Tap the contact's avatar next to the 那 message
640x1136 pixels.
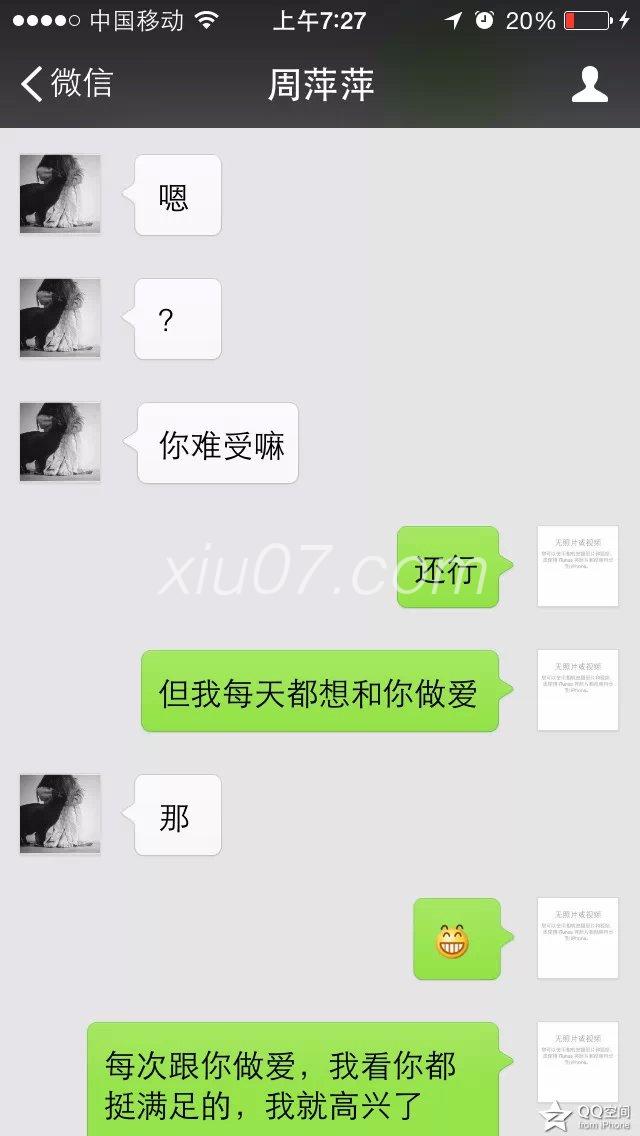60,814
